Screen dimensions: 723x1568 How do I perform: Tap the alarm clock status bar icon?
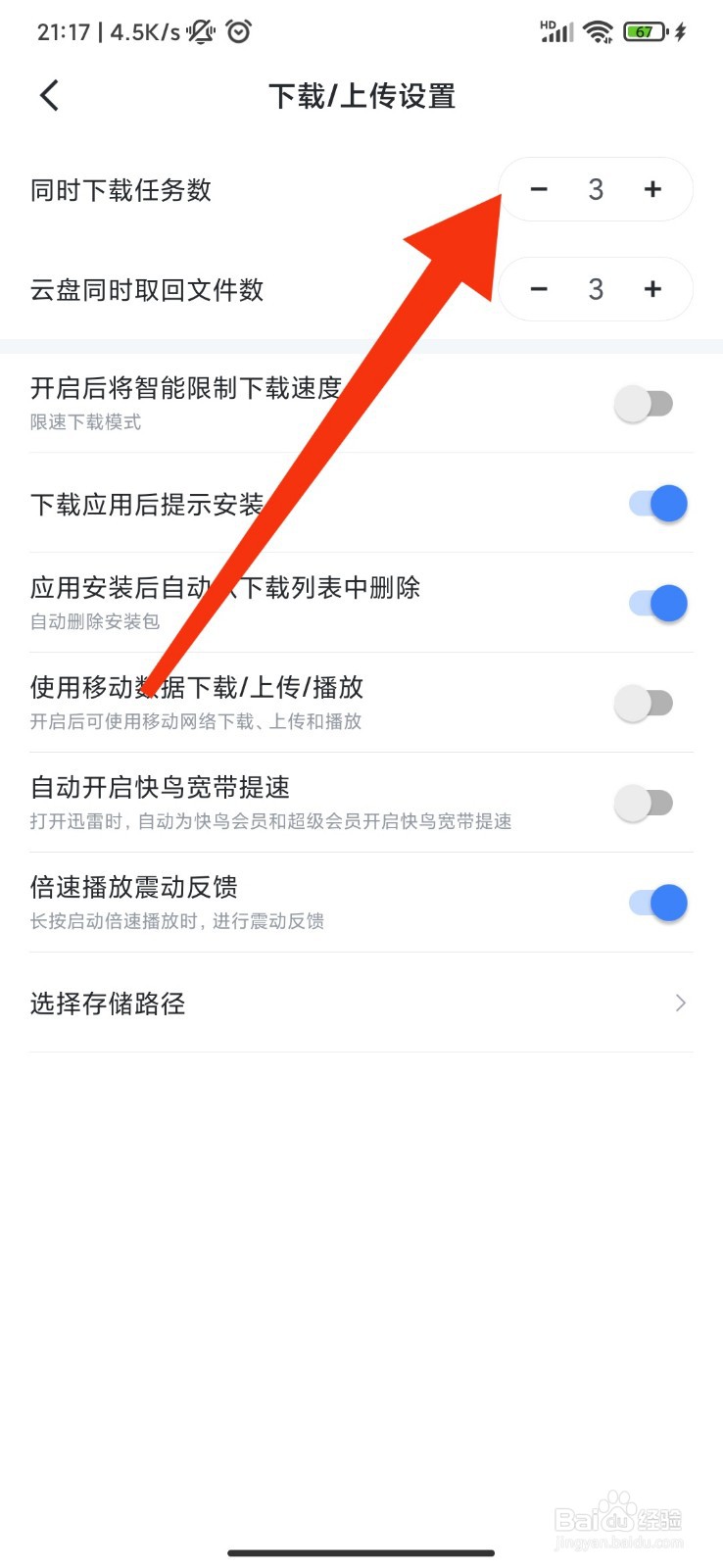237,30
